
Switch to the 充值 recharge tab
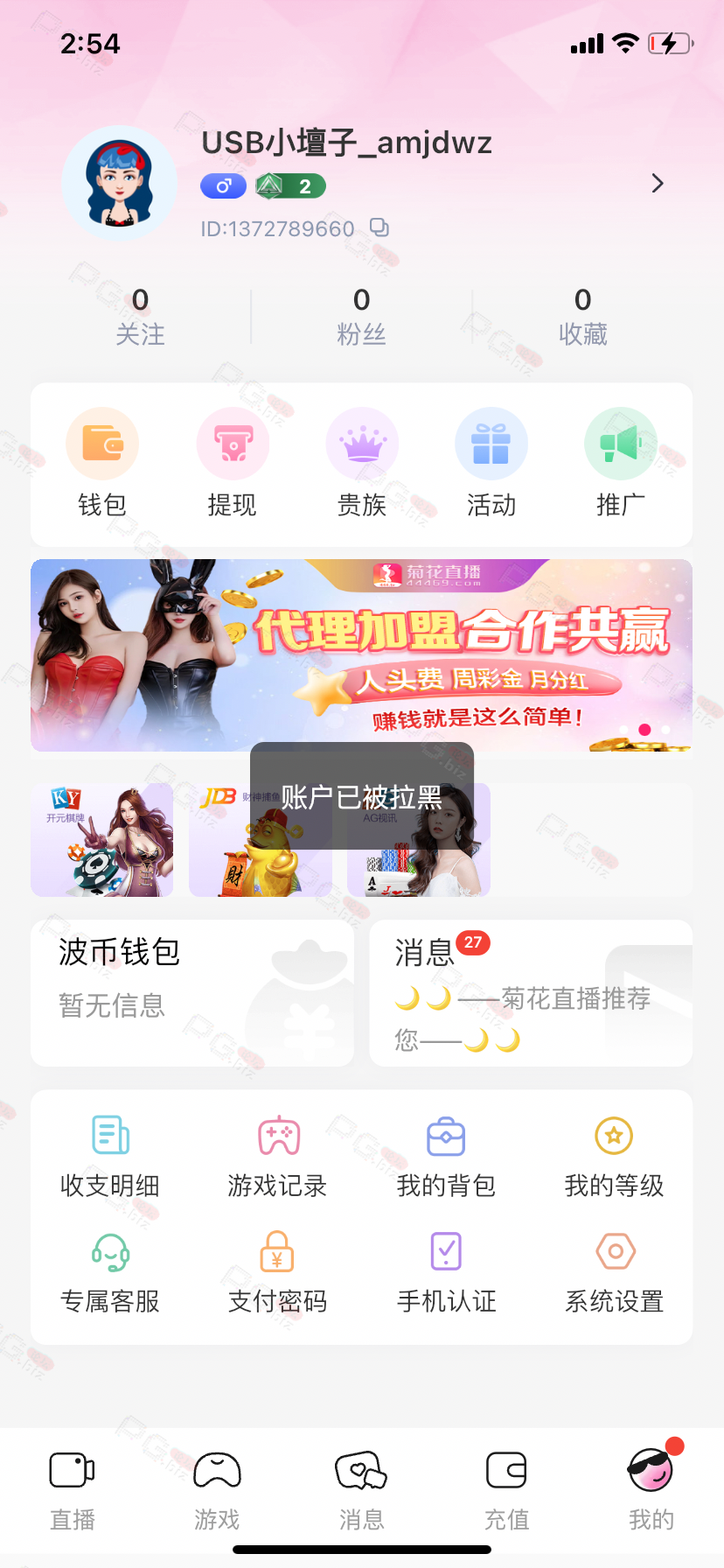pos(506,1490)
